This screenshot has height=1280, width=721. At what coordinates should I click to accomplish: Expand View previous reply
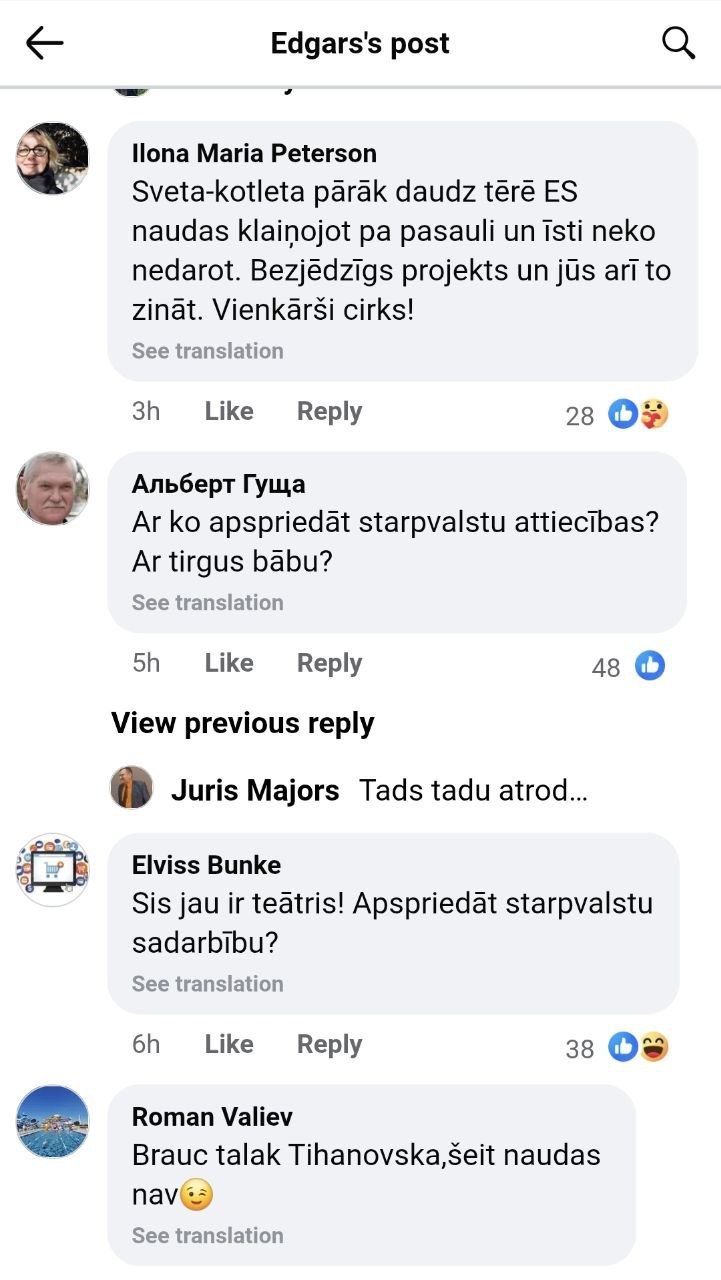click(243, 724)
